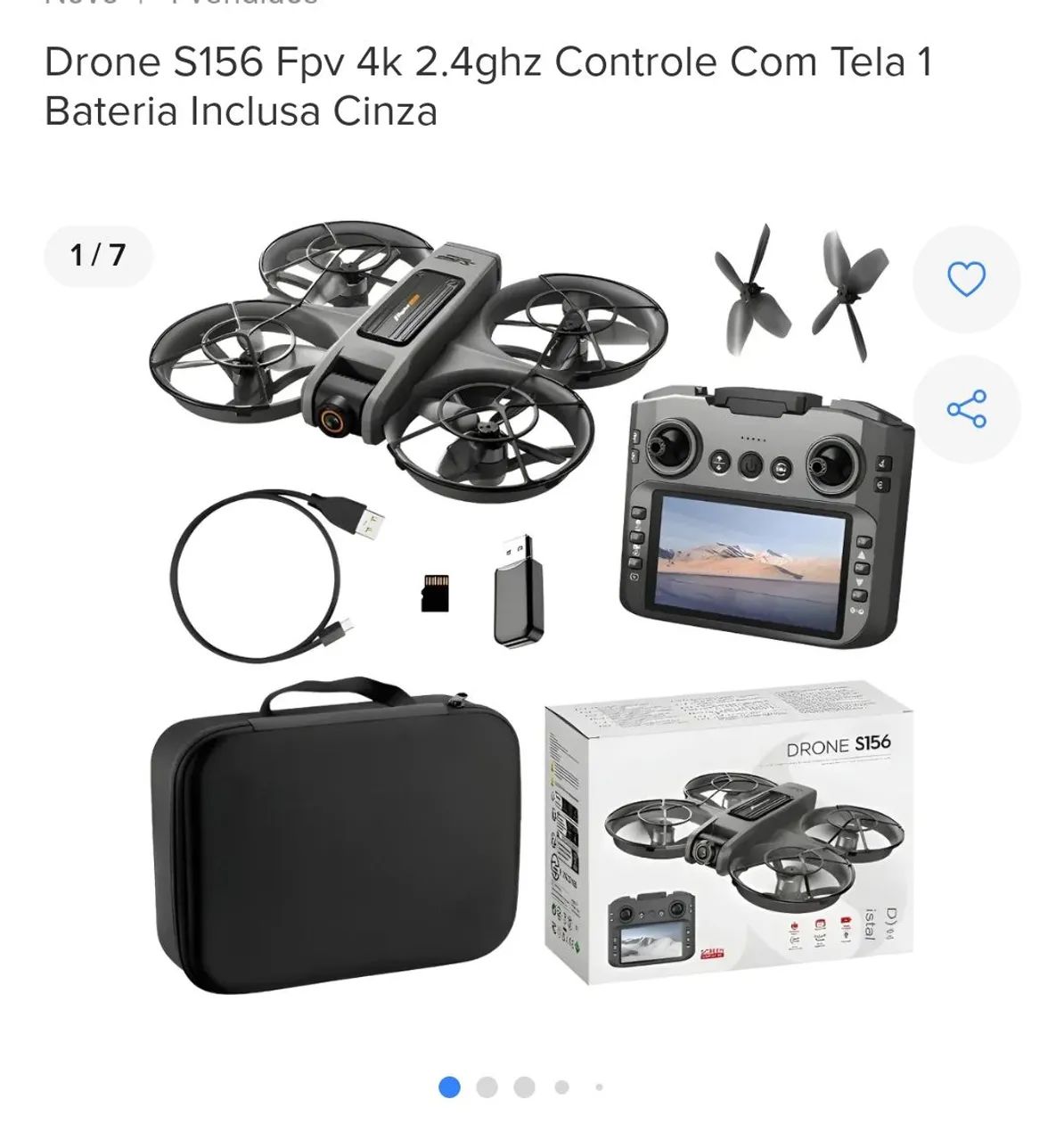The image size is (1064, 1141).
Task: Select the share network symbol on the right
Action: [966, 407]
